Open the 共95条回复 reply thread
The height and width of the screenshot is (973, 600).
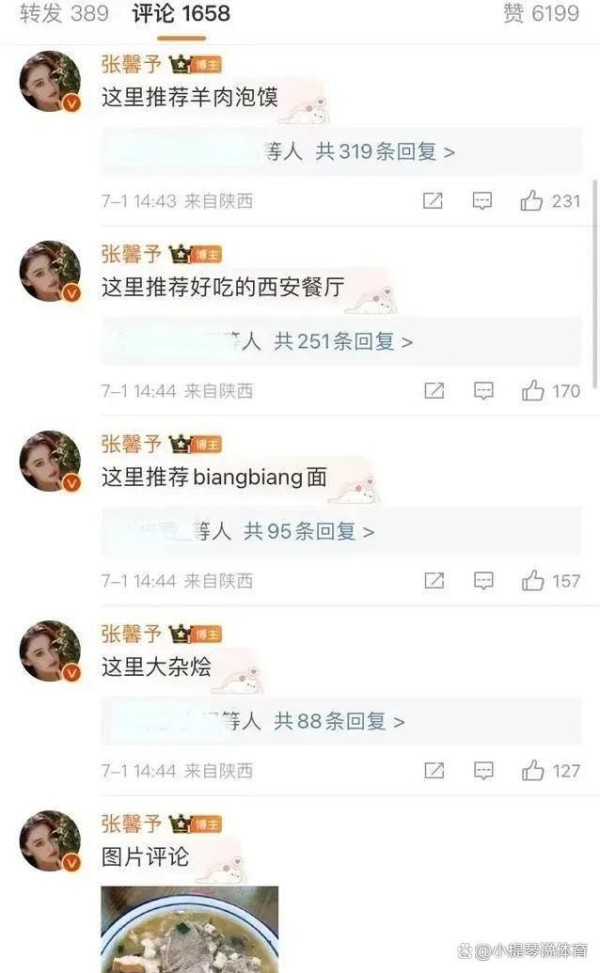coord(309,531)
